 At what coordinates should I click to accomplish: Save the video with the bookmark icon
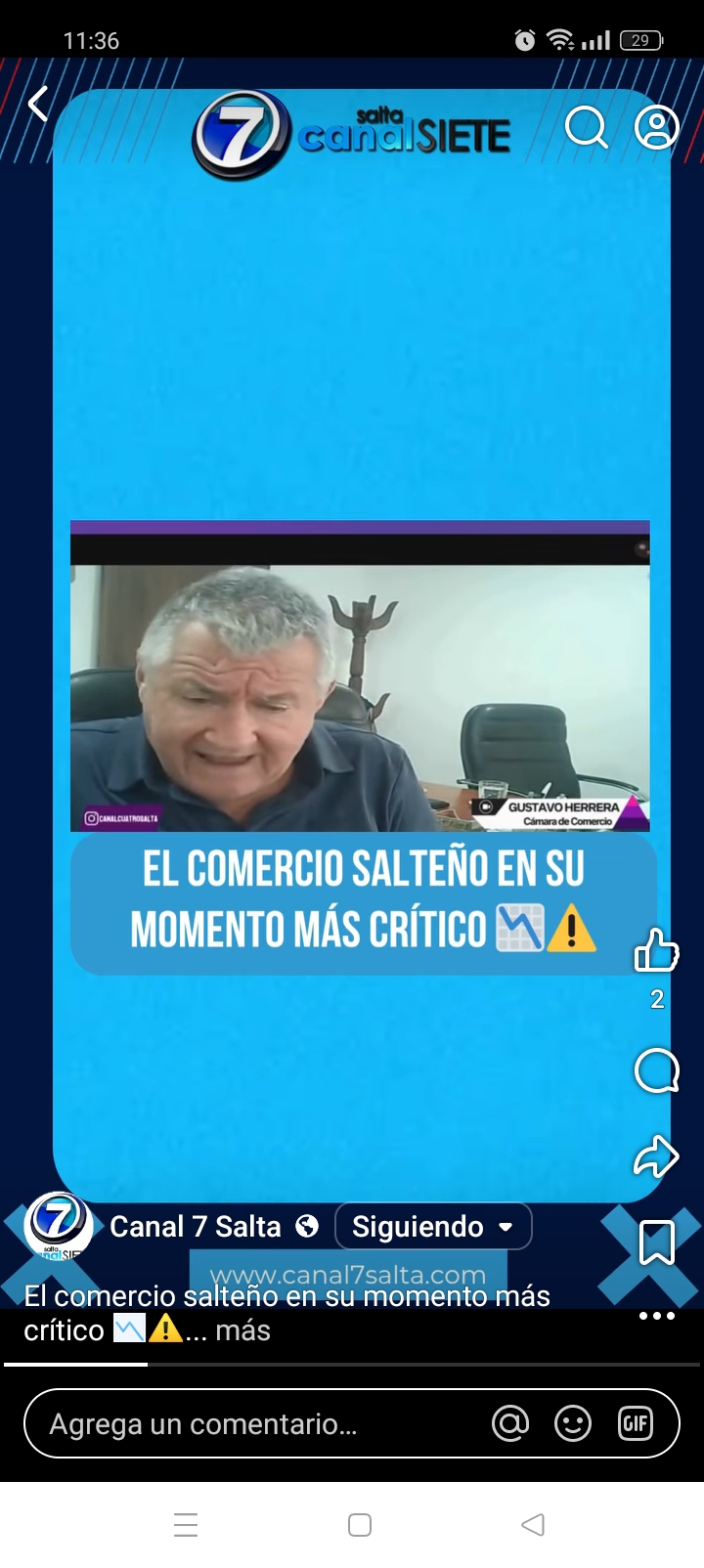click(656, 1243)
